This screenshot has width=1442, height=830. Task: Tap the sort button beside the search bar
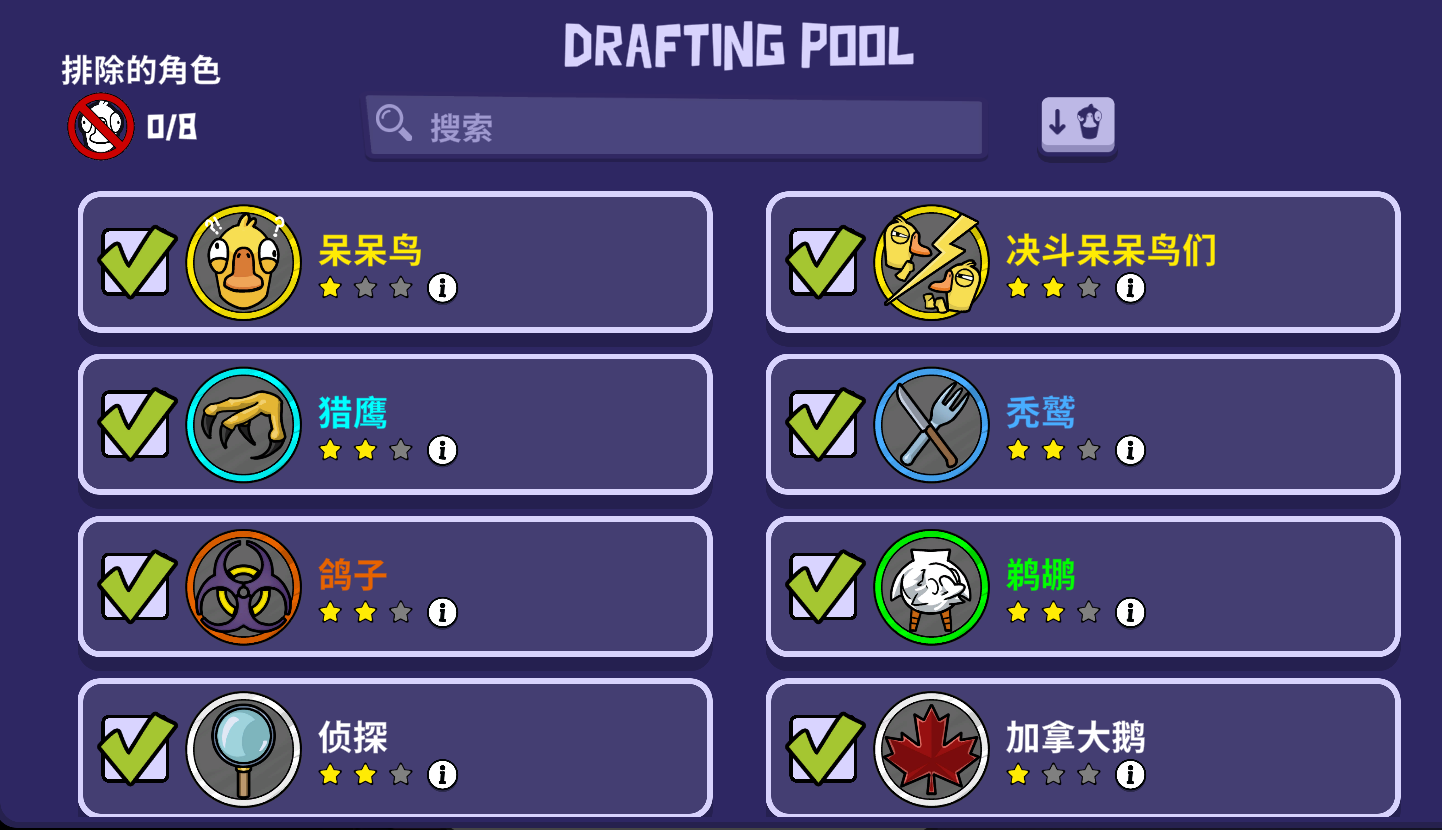(1078, 124)
